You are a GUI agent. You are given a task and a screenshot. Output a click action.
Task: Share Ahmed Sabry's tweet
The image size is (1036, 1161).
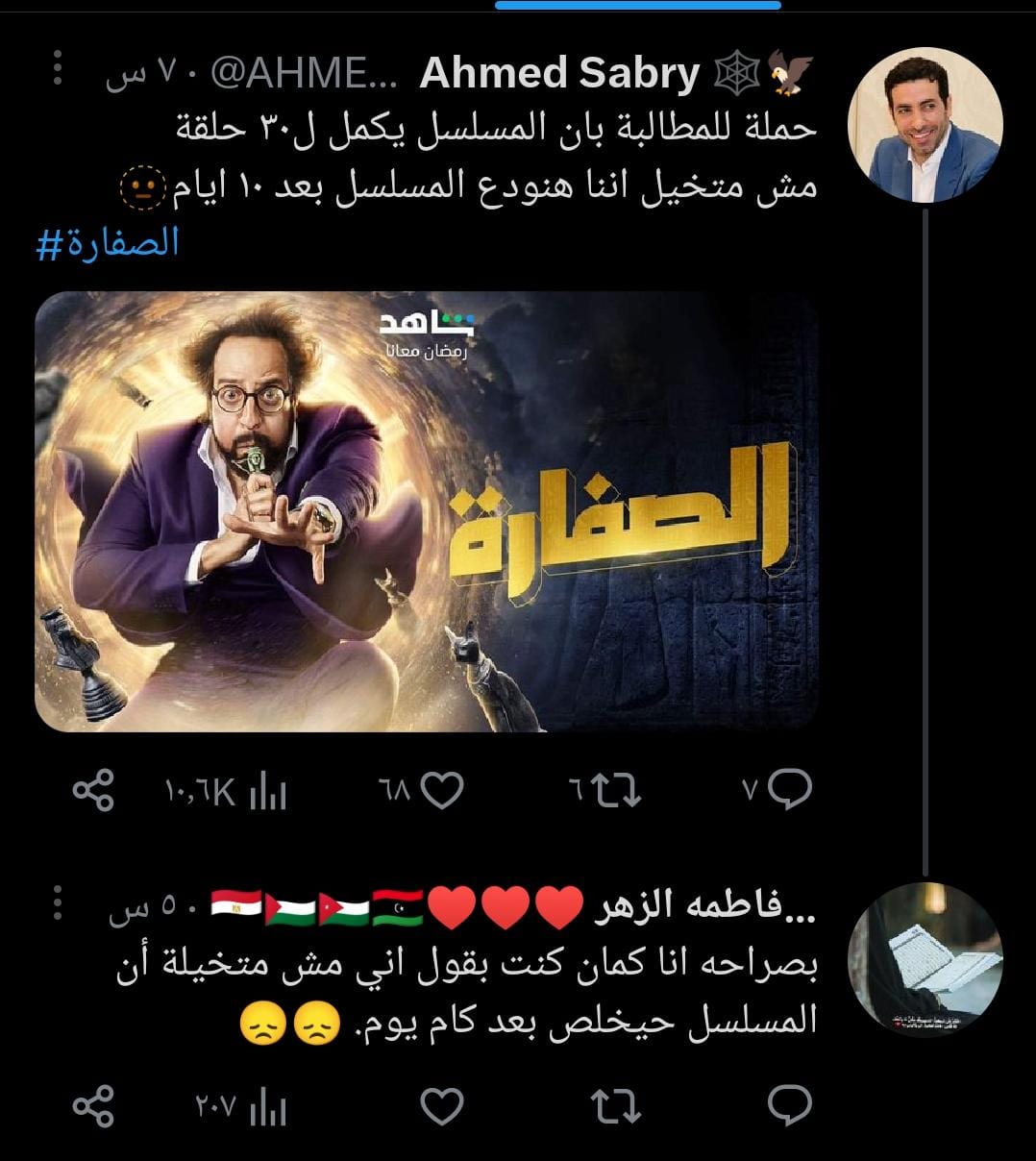[x=93, y=790]
